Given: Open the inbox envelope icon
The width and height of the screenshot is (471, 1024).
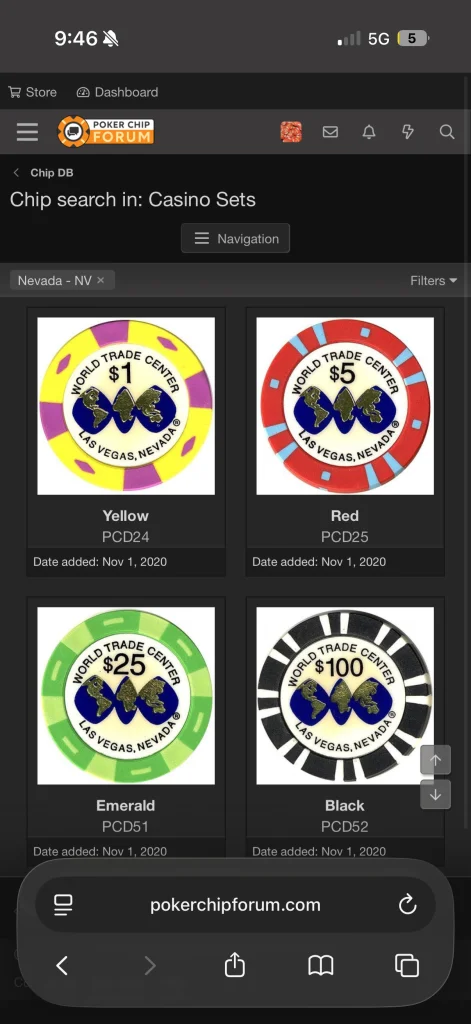Looking at the screenshot, I should pyautogui.click(x=331, y=132).
